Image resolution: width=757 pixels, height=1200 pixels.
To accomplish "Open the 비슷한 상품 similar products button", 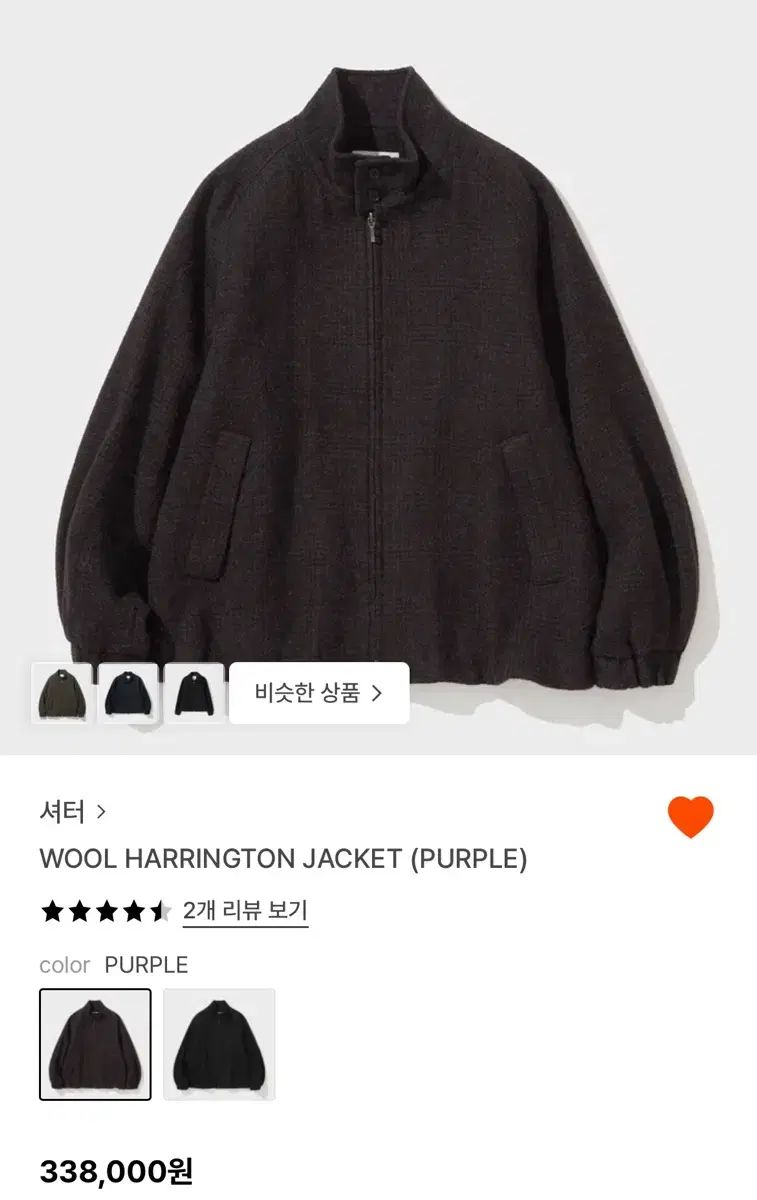I will point(322,690).
